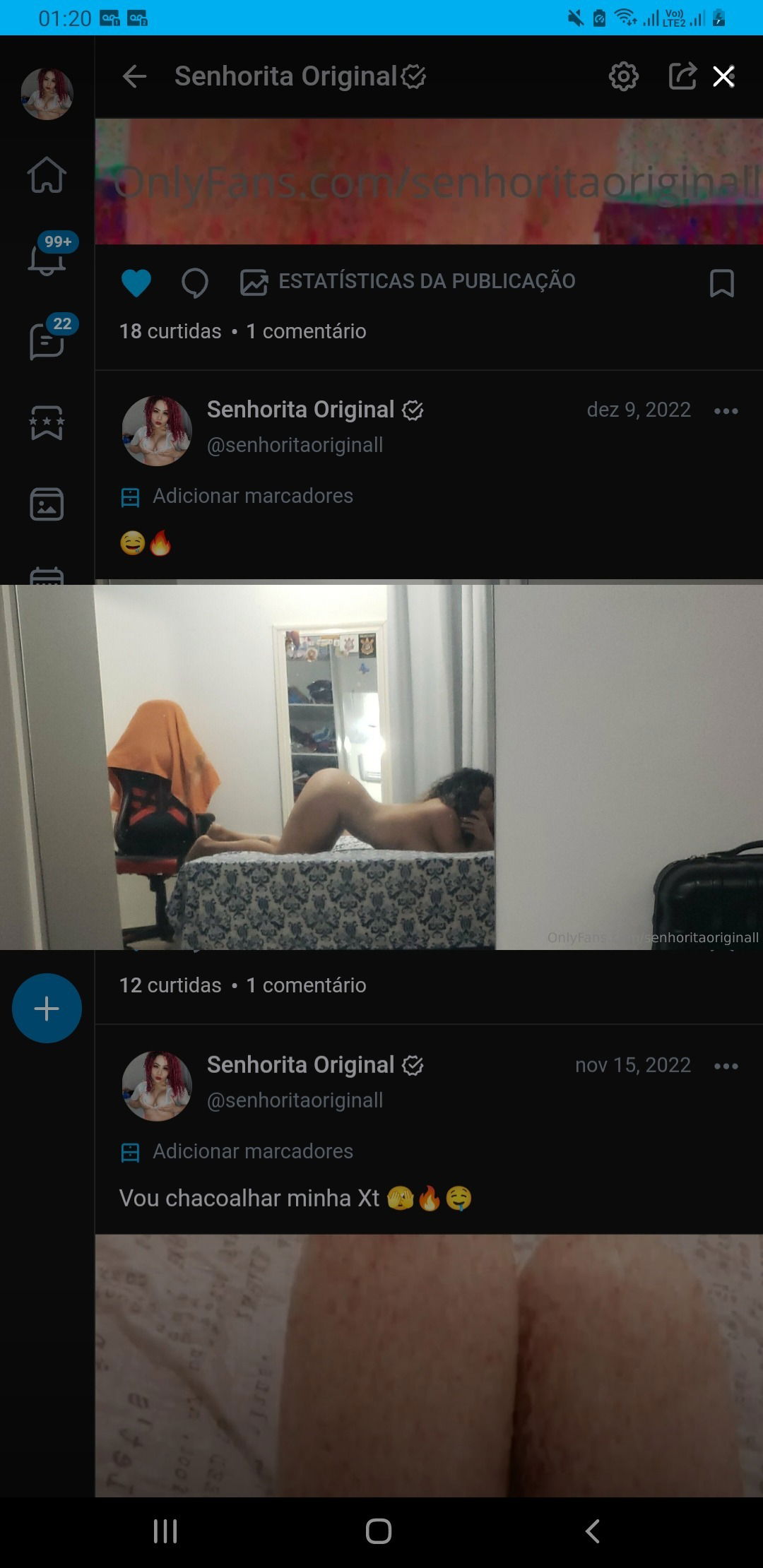763x1568 pixels.
Task: Open options menu for dez 9, 2022 post
Action: tap(726, 411)
